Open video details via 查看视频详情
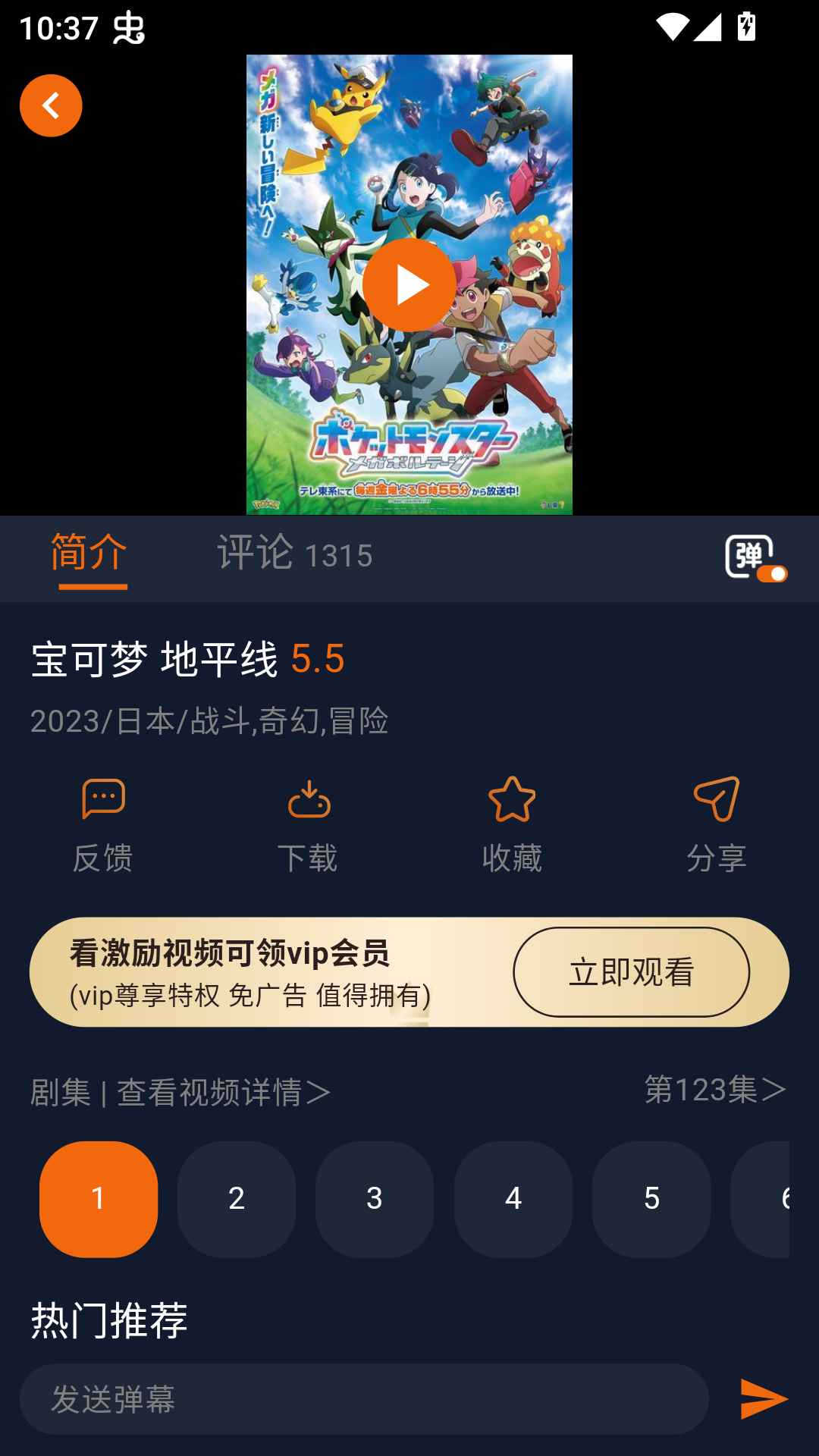The width and height of the screenshot is (819, 1456). [220, 1092]
